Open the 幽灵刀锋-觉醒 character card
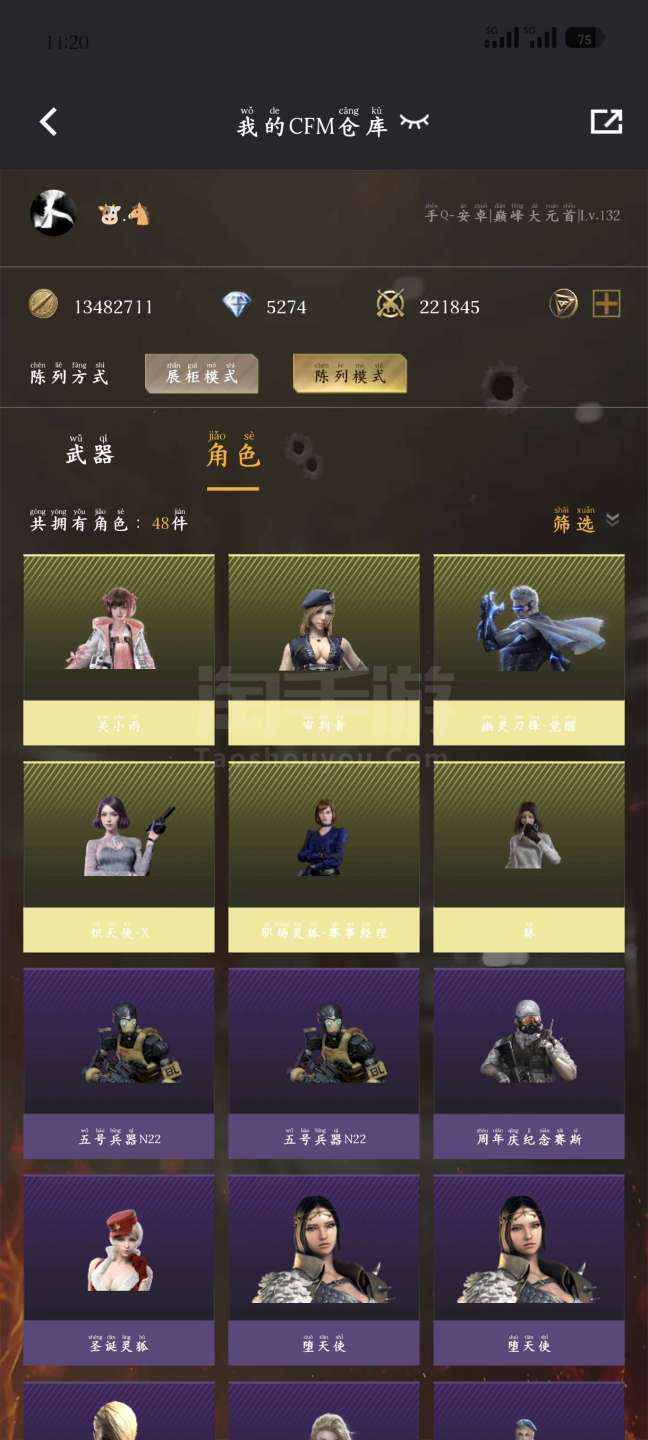The width and height of the screenshot is (648, 1440). pos(529,650)
